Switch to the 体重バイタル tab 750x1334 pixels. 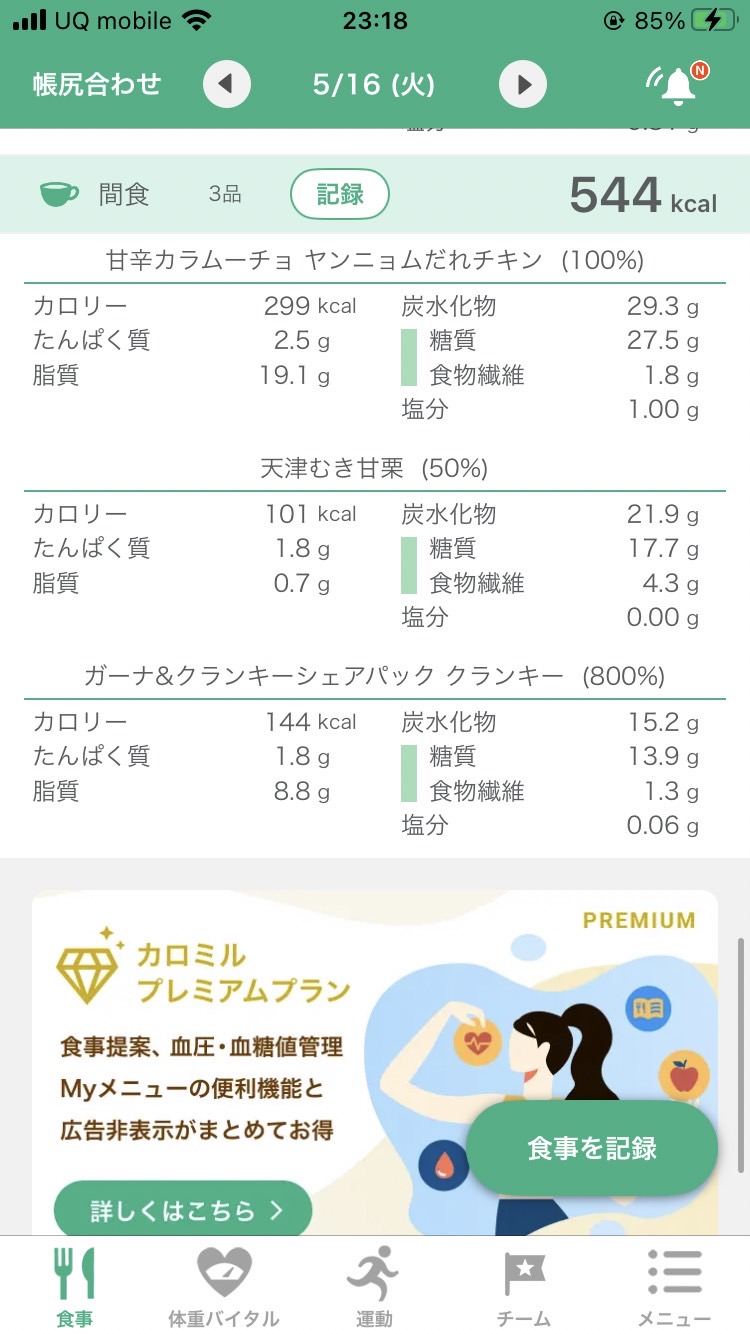tap(224, 1286)
